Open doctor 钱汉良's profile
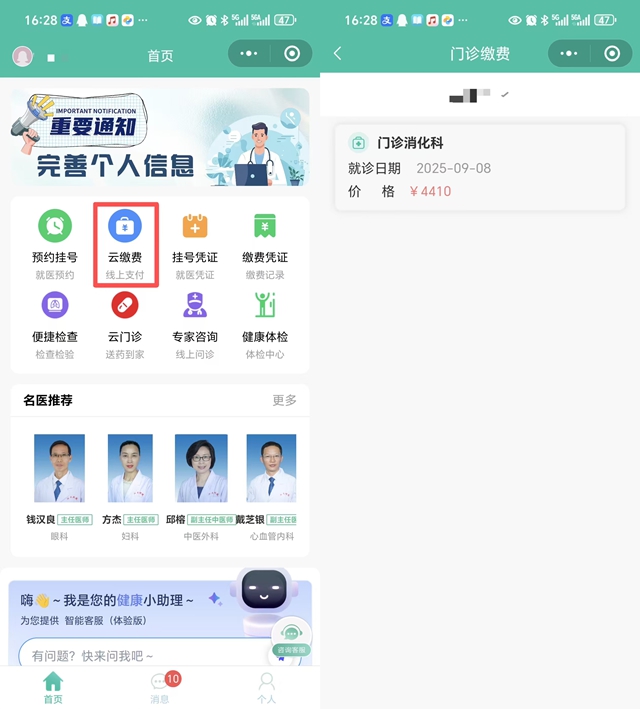The width and height of the screenshot is (640, 709). [x=59, y=475]
